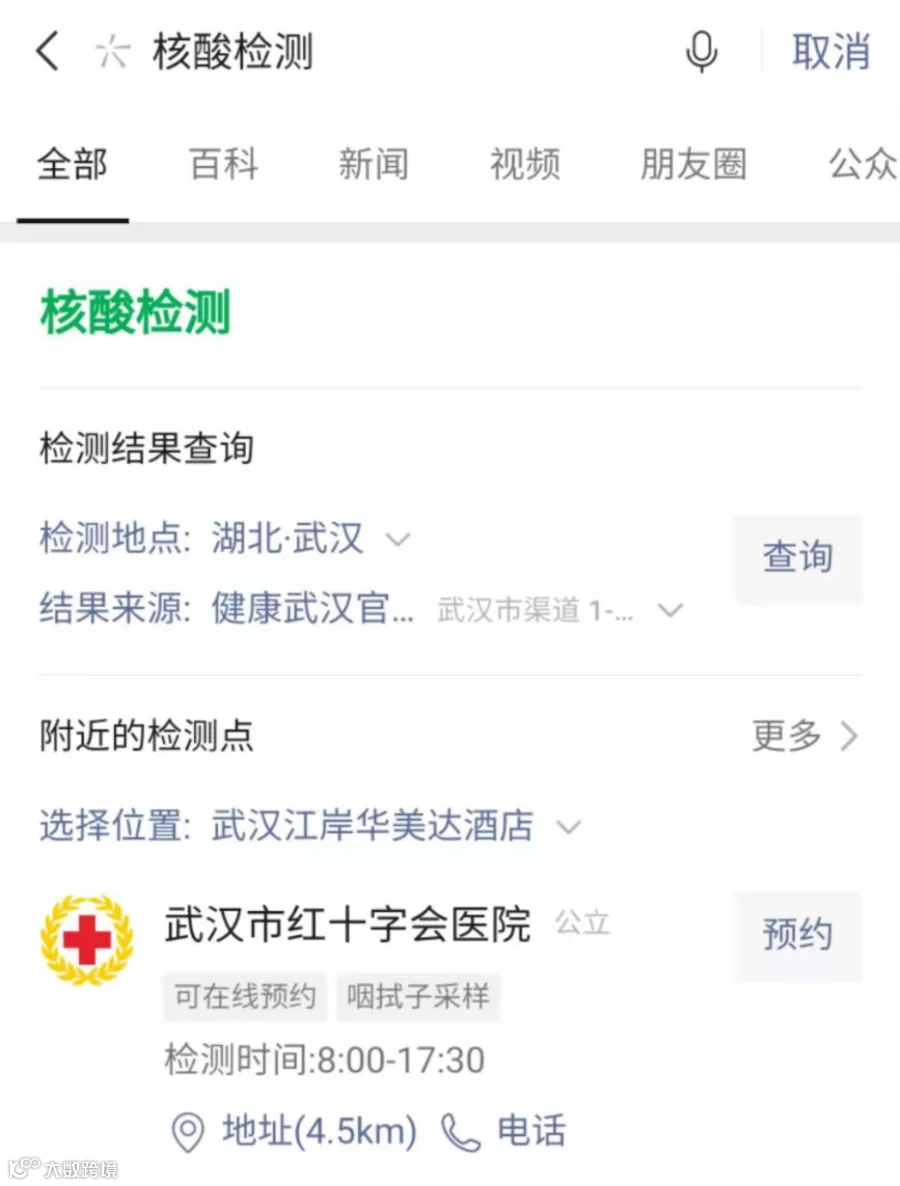The height and width of the screenshot is (1186, 900).
Task: Open the 武汉市红十字会医院 listing
Action: [348, 924]
